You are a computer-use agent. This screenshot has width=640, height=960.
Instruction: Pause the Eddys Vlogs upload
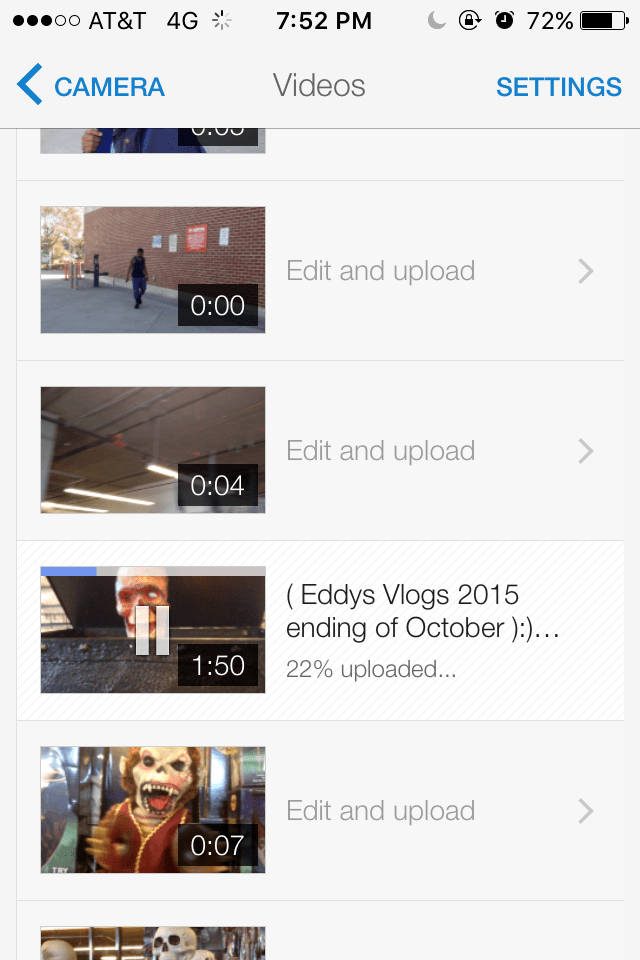click(152, 630)
